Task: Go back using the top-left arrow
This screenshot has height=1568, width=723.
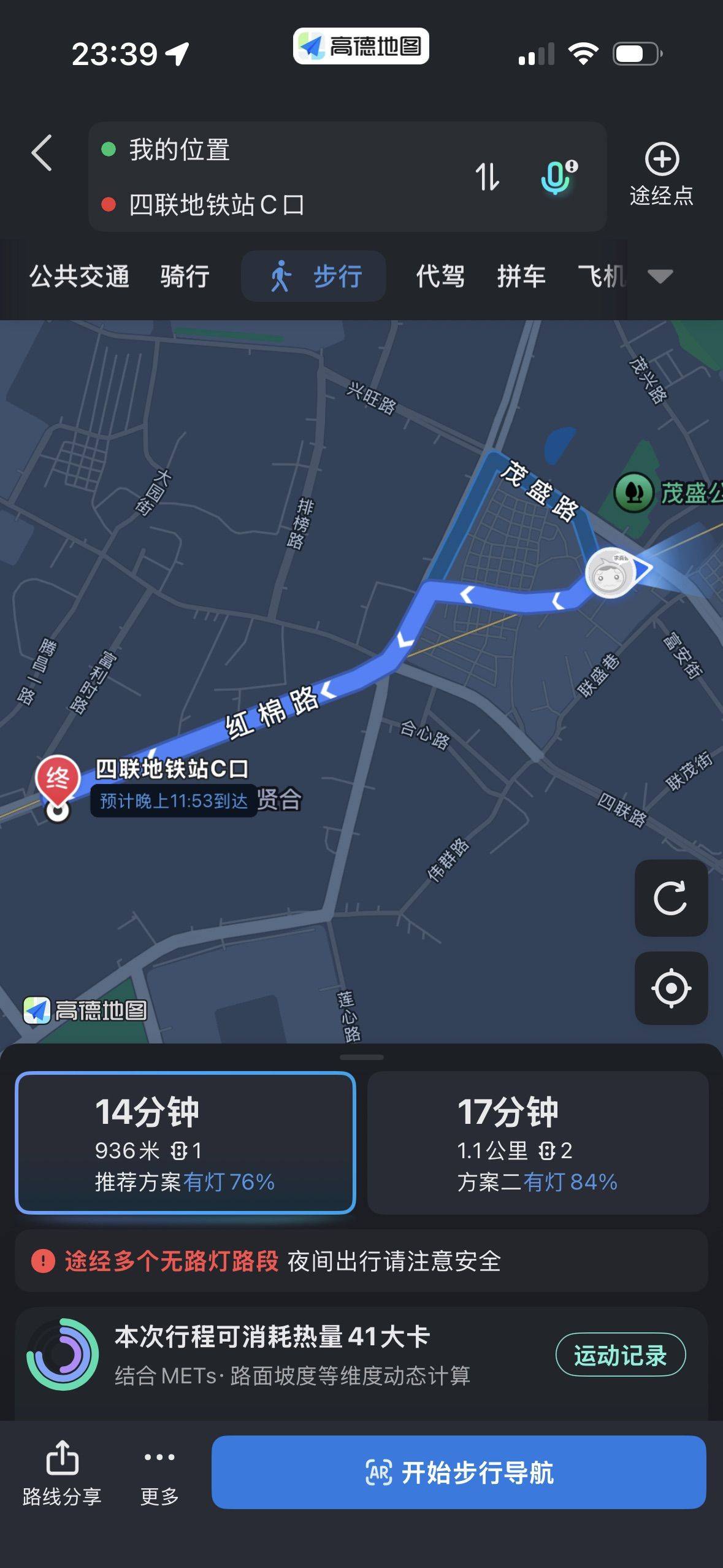Action: 42,153
